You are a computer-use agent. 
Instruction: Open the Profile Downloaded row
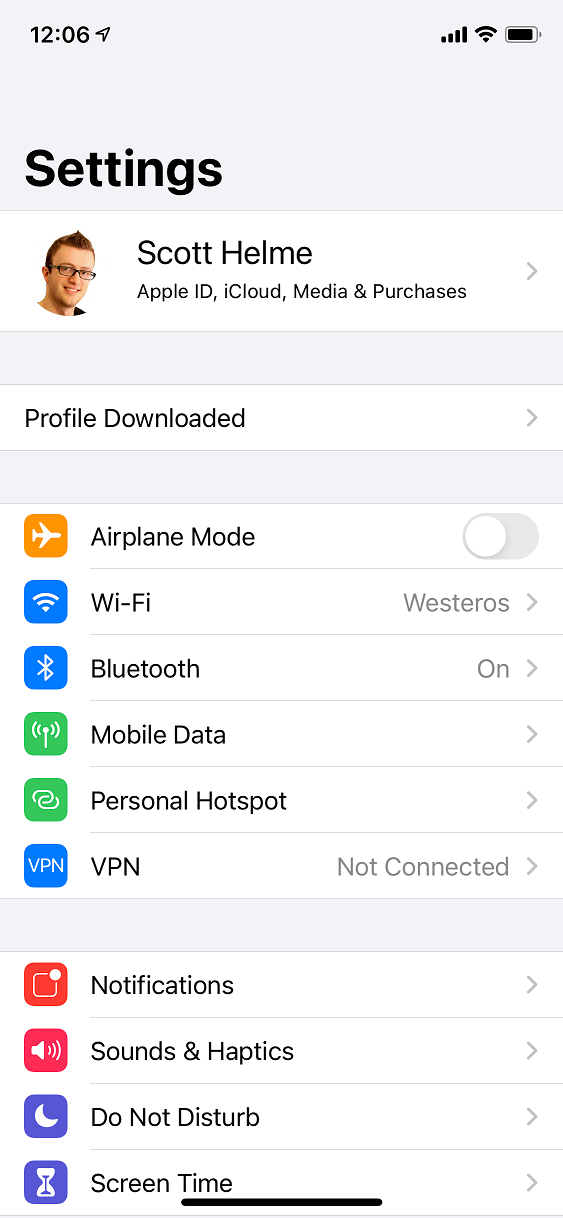(281, 418)
